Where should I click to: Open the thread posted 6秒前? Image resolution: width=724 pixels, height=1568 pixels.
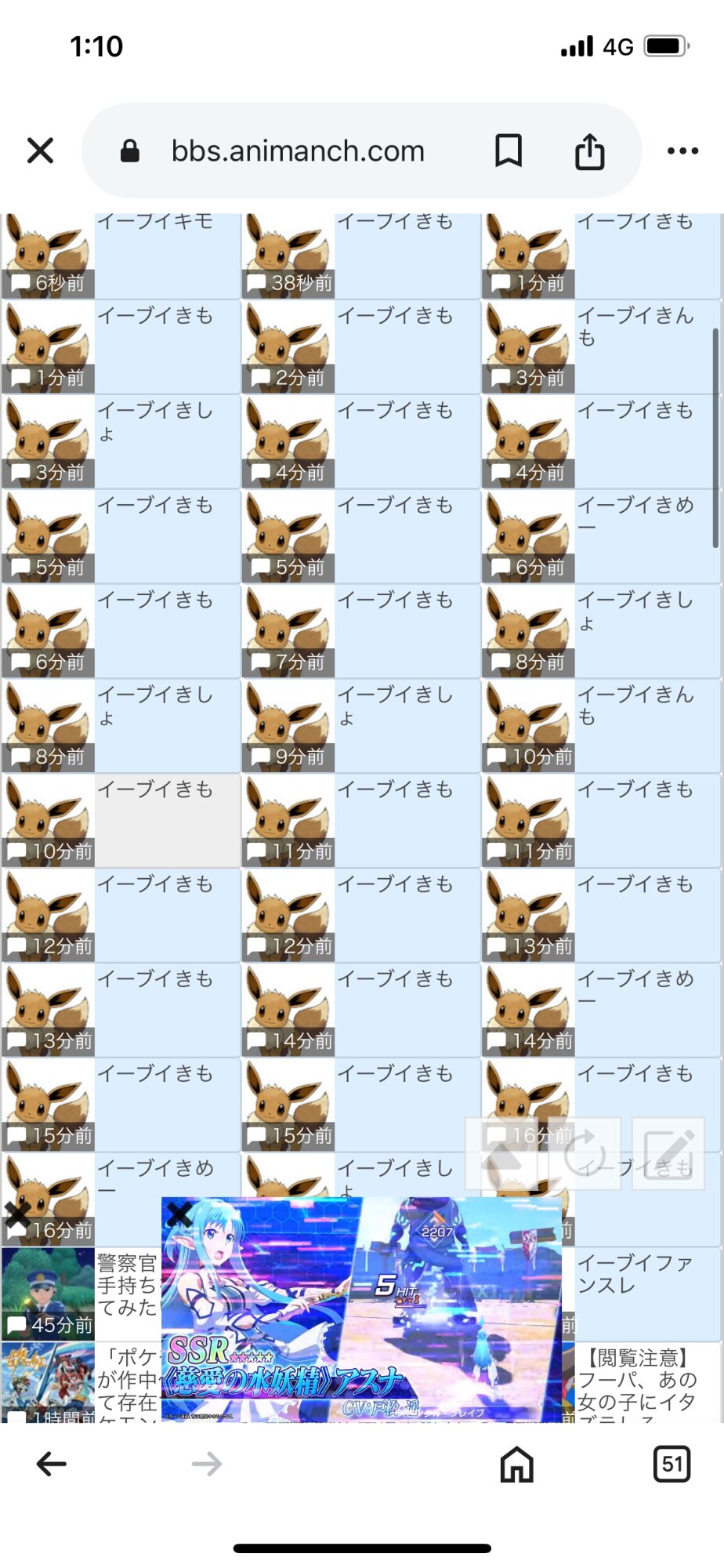click(x=121, y=256)
